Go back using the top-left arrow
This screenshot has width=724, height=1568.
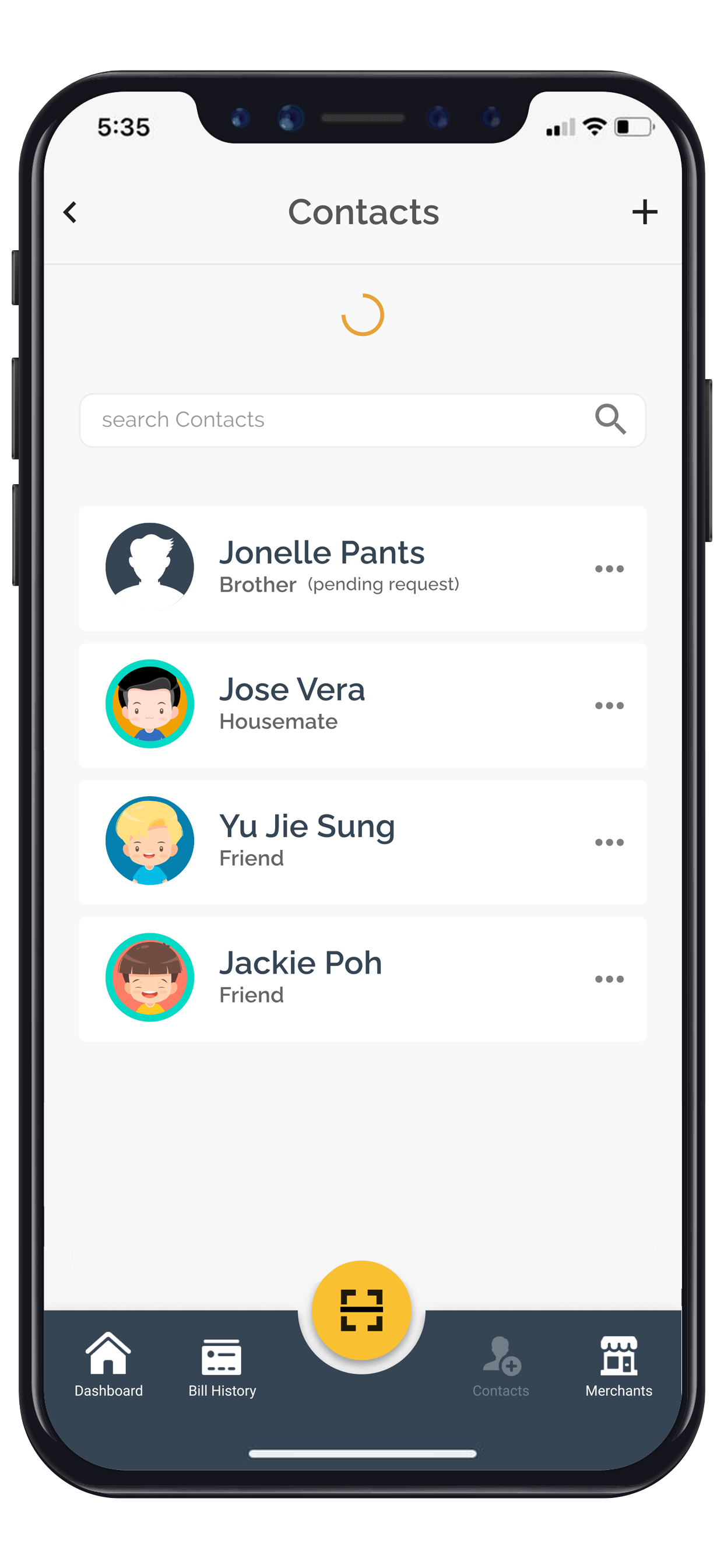coord(71,212)
